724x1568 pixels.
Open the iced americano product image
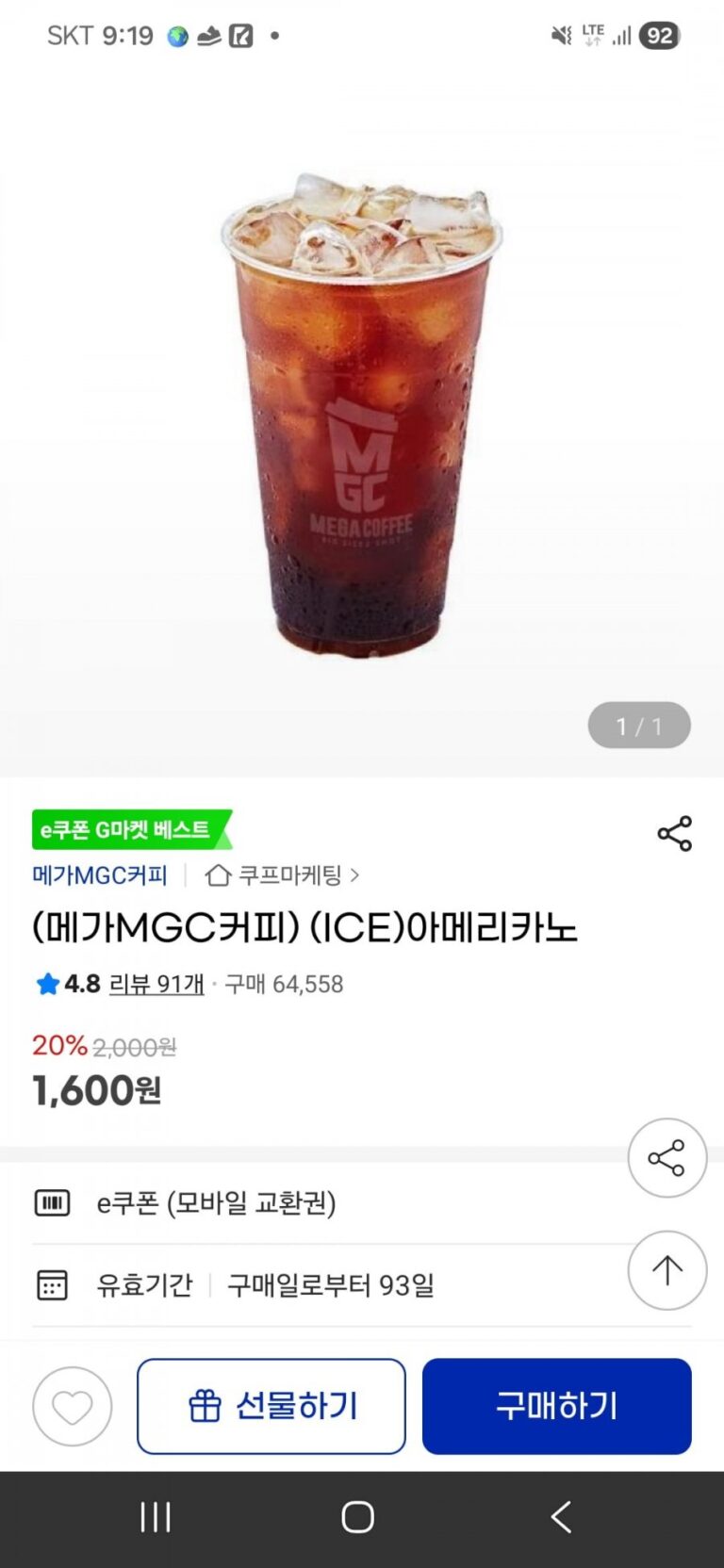click(x=362, y=415)
